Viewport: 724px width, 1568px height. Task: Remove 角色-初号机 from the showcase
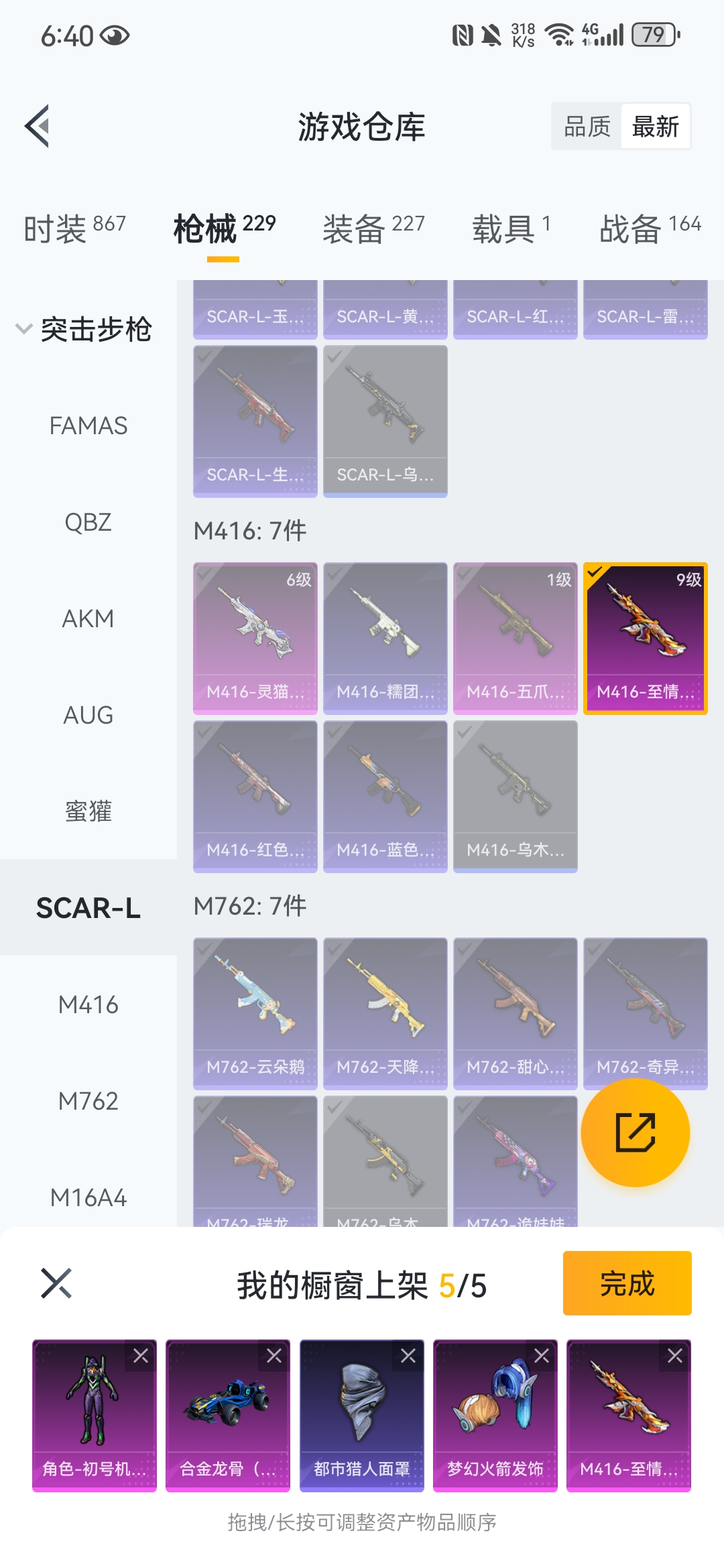pos(141,1356)
